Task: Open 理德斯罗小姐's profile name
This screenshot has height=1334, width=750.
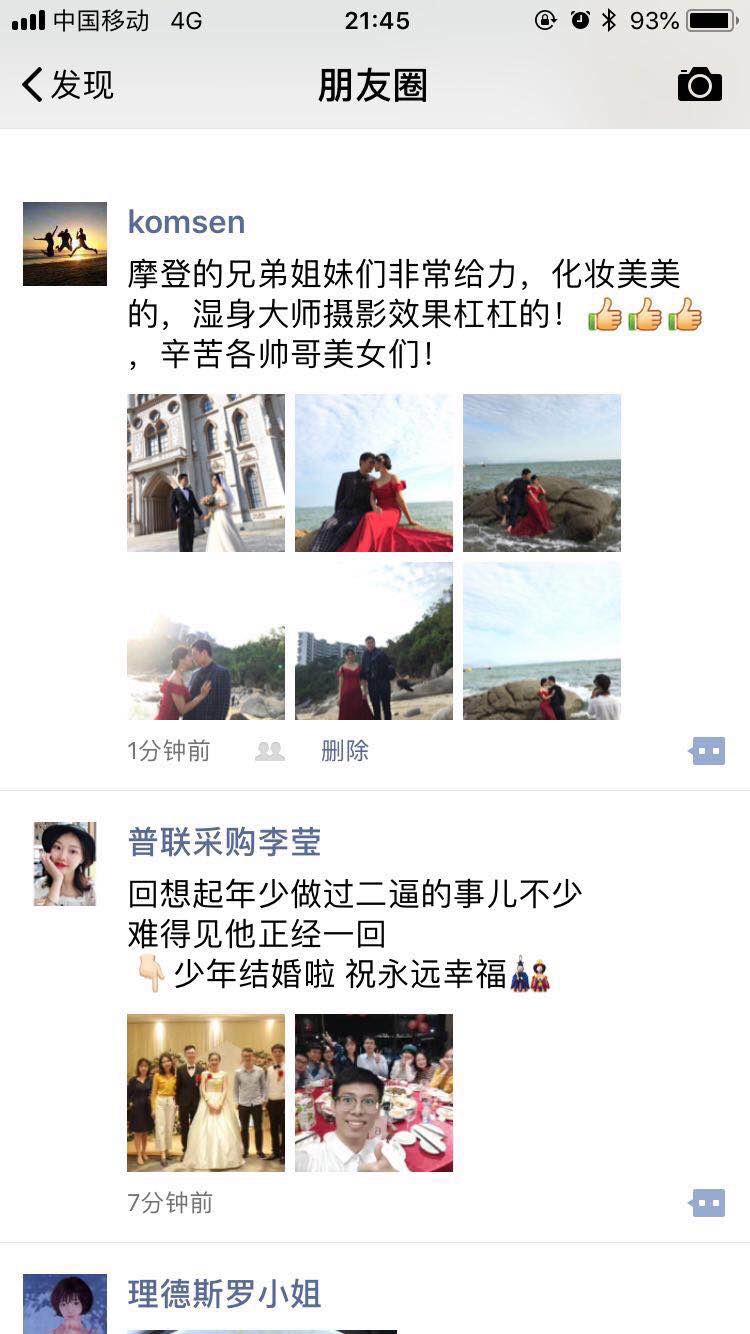Action: (x=225, y=1294)
